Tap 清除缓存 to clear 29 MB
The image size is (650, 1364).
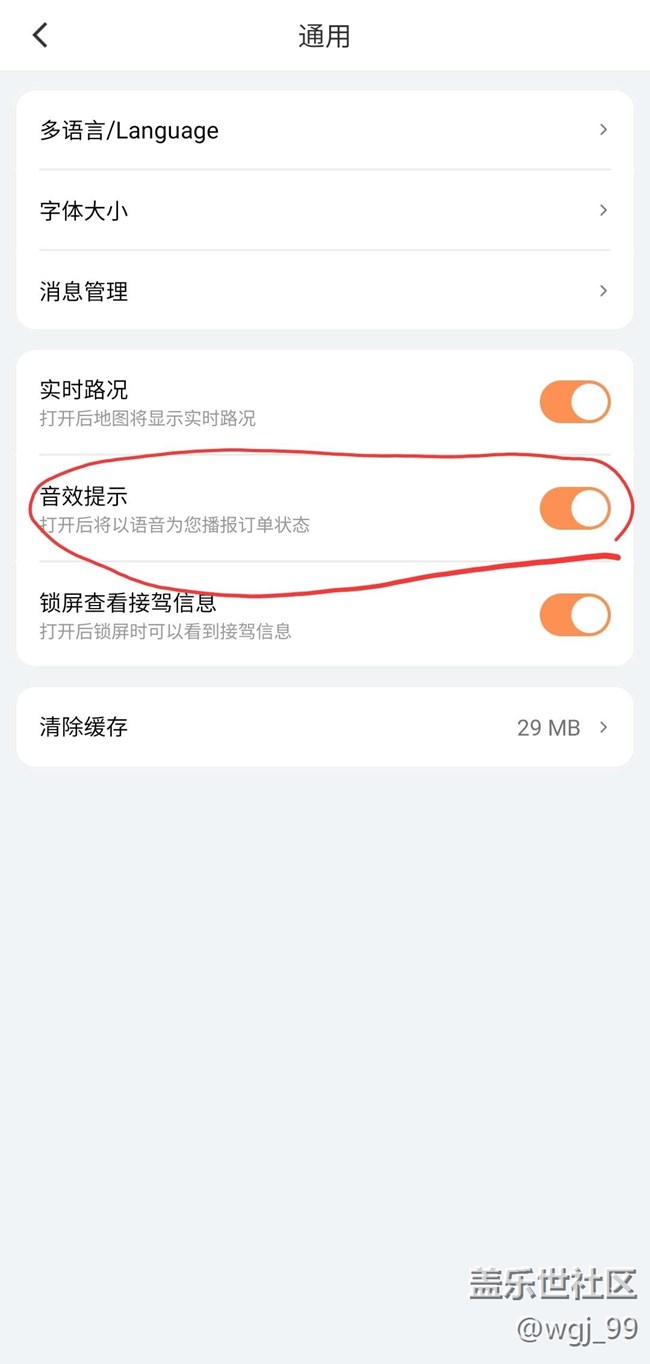324,727
